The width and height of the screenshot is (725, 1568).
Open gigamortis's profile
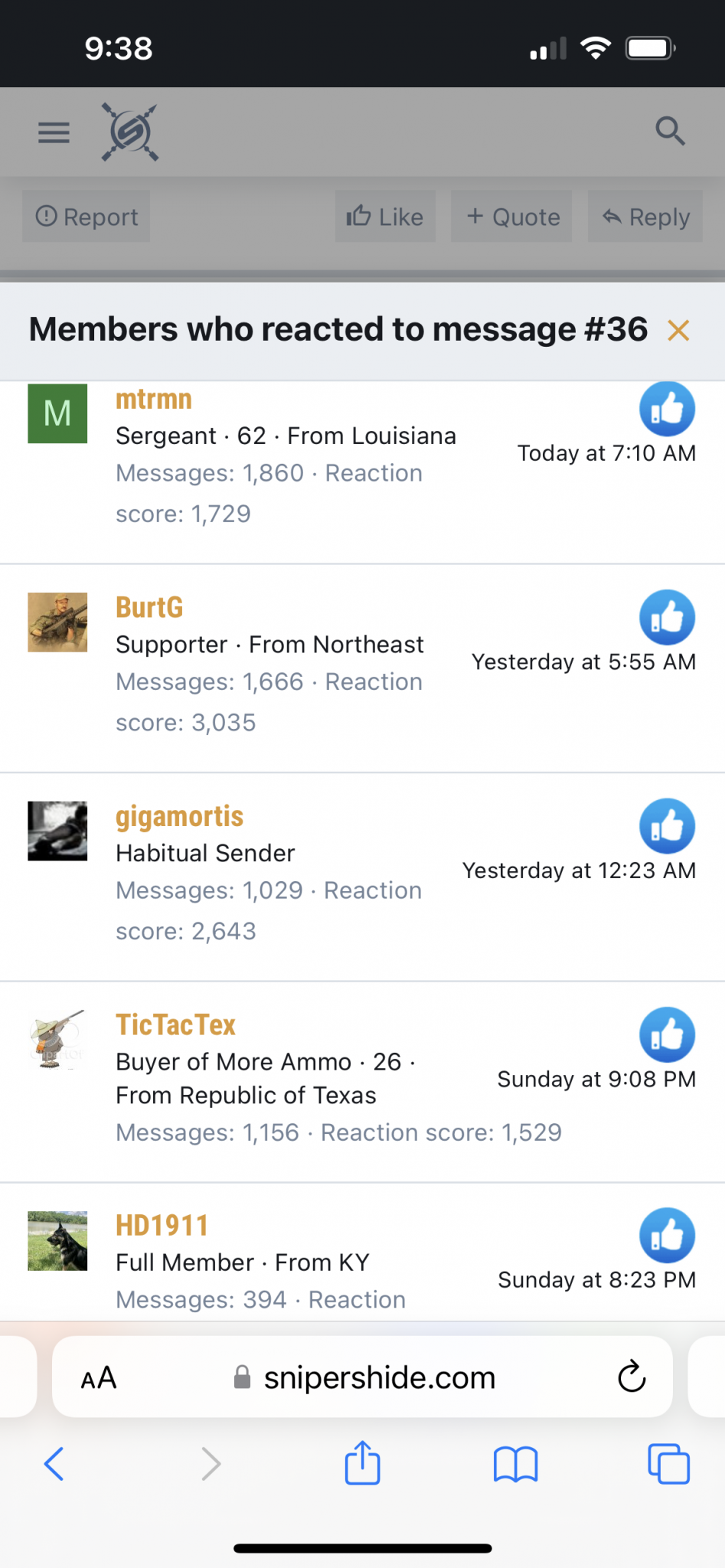click(179, 817)
